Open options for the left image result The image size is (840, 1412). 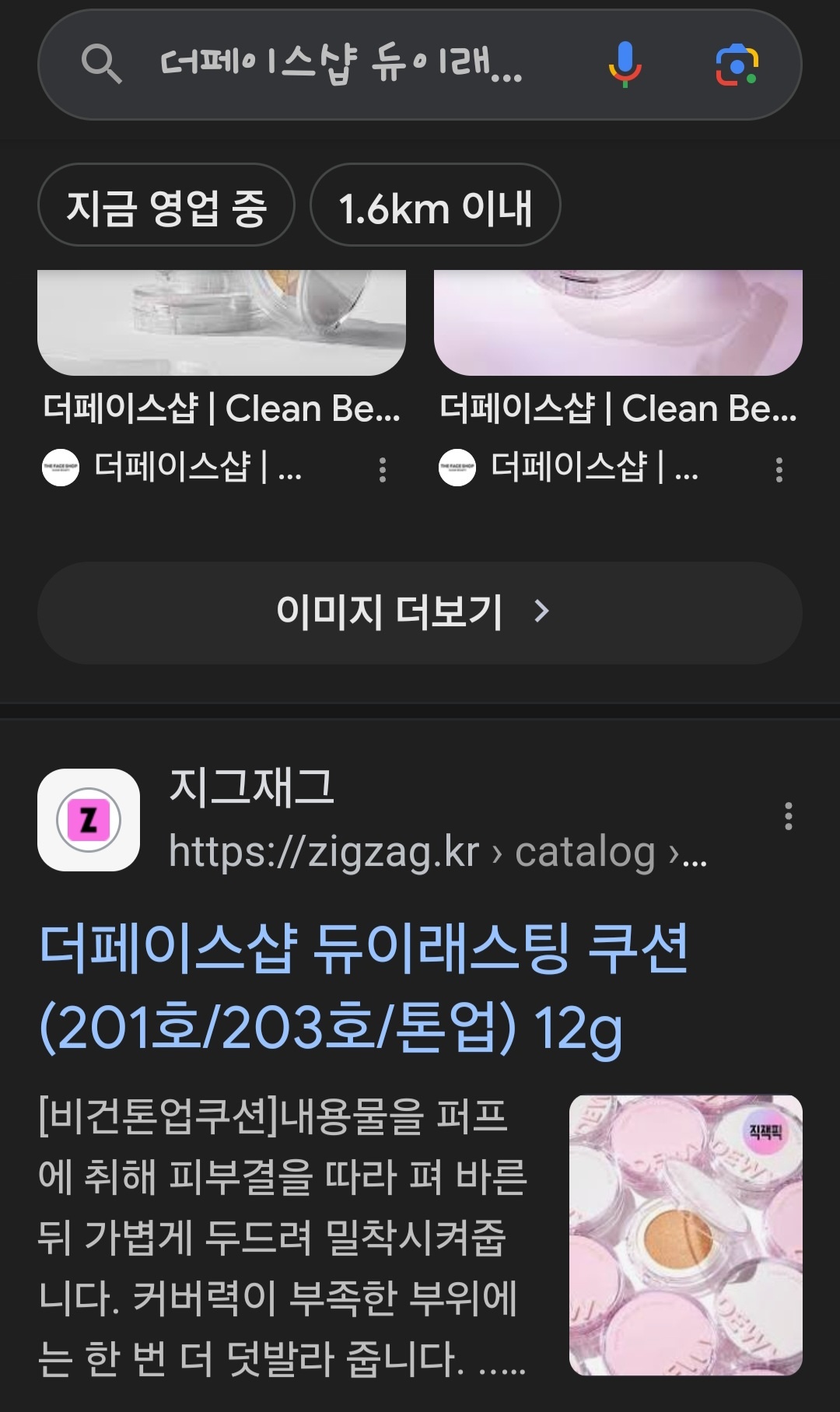382,469
